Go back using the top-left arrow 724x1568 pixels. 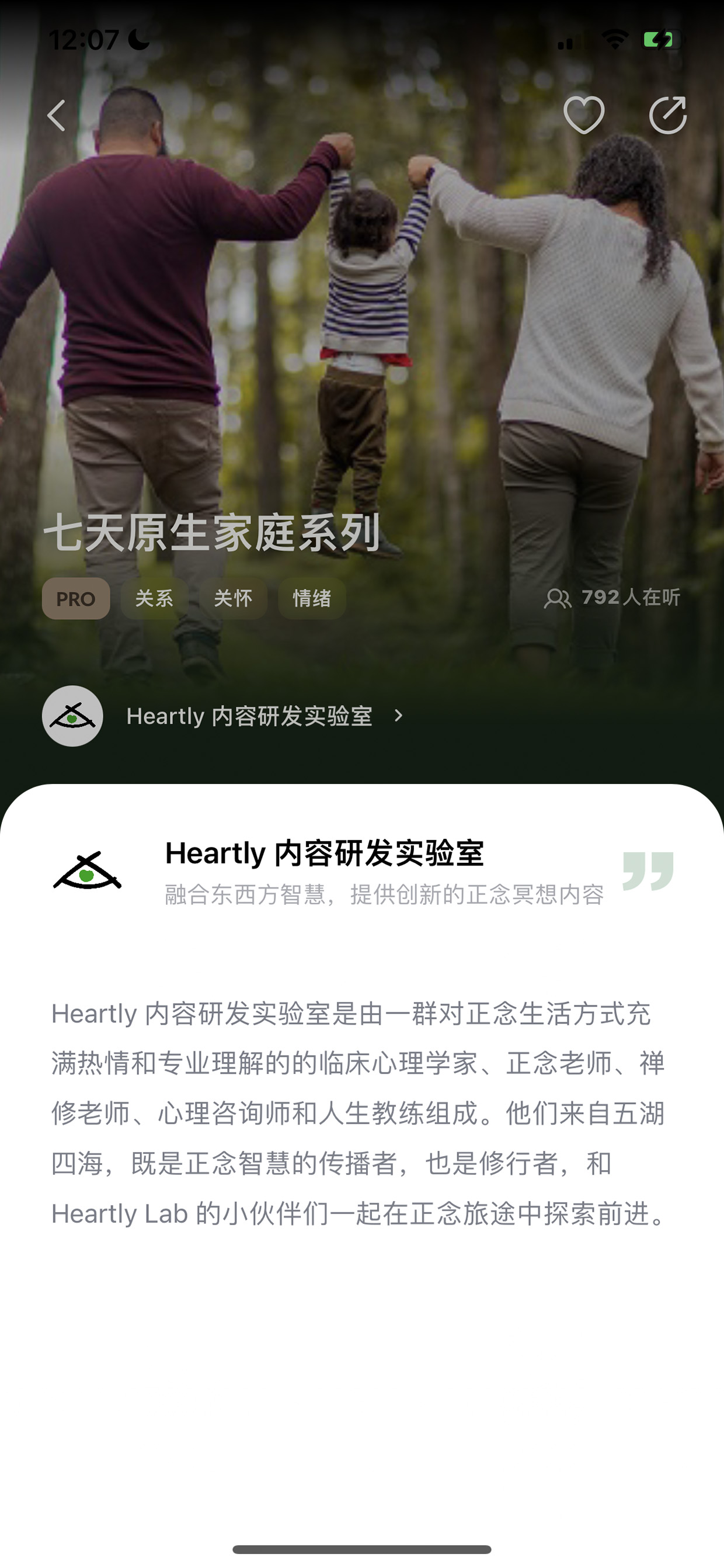point(57,115)
